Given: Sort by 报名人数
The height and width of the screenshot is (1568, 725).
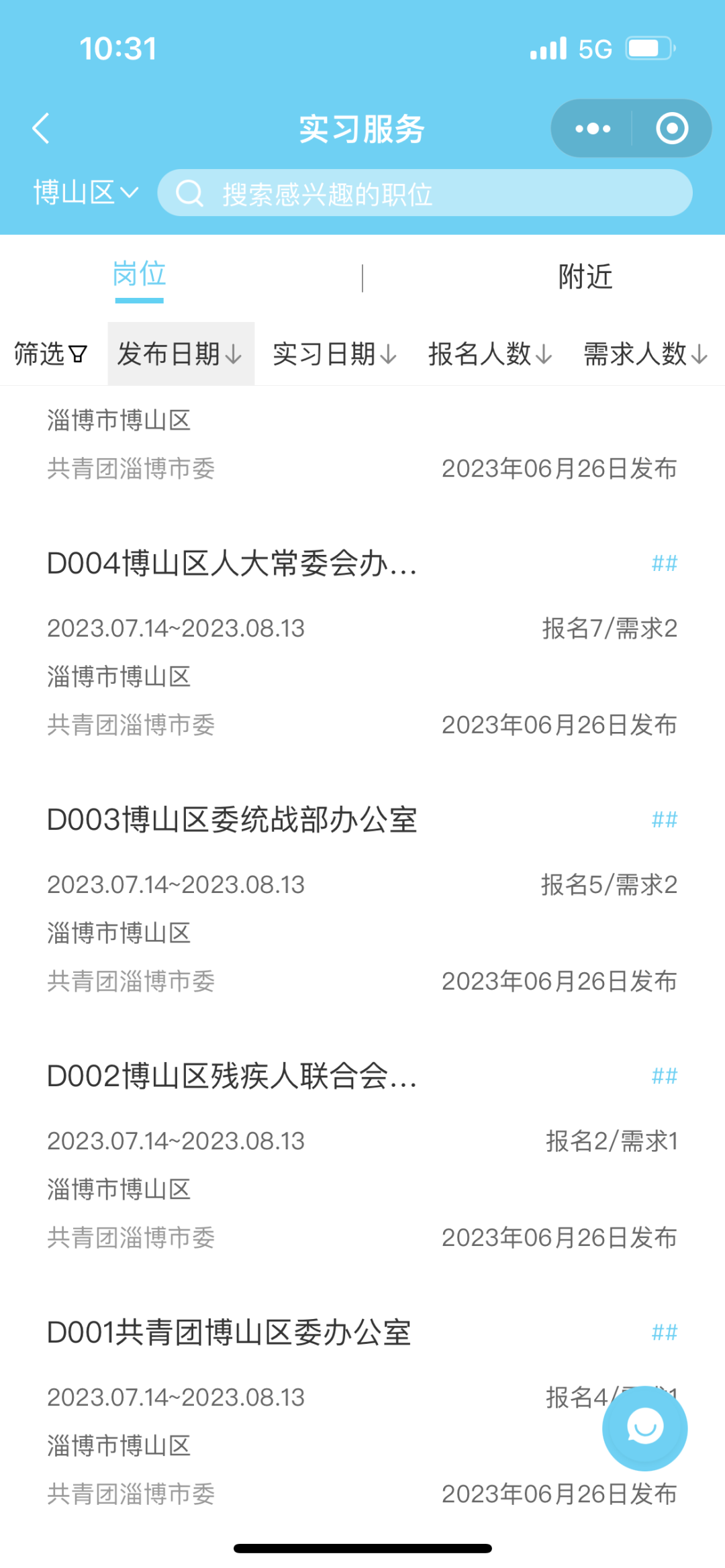Looking at the screenshot, I should [491, 354].
